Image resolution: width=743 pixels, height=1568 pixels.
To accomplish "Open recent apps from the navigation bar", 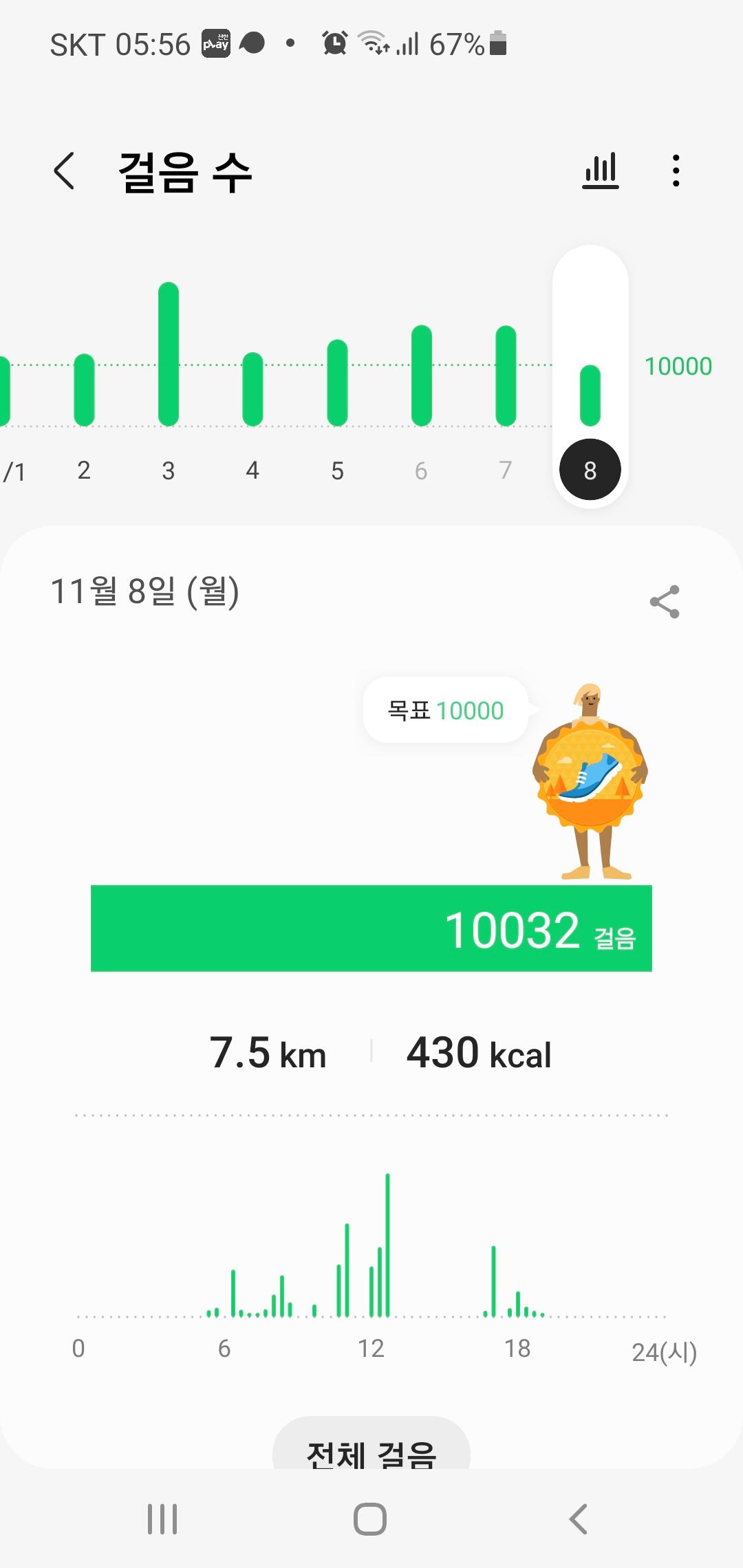I will (162, 1519).
